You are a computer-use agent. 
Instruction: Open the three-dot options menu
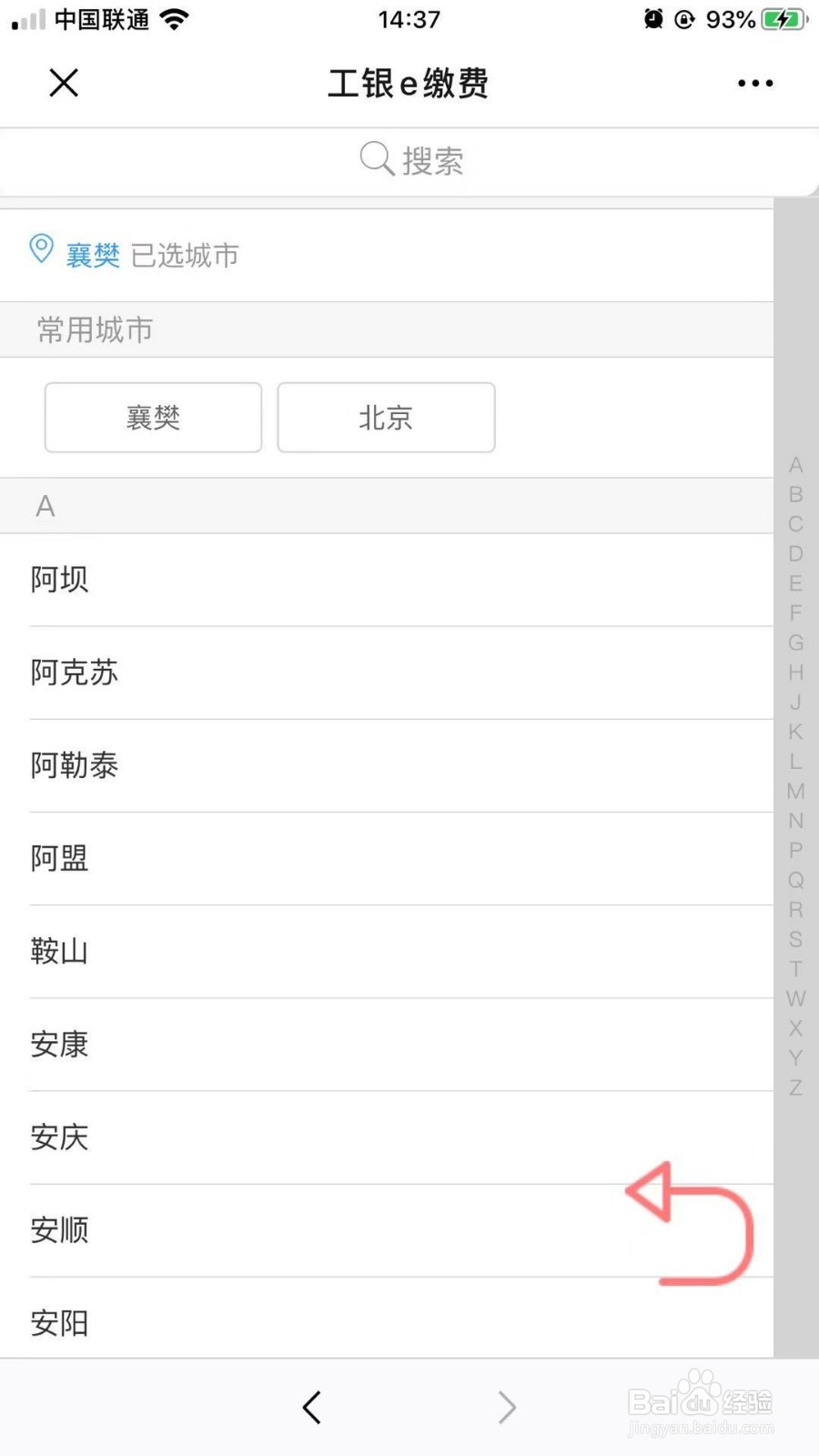[754, 83]
